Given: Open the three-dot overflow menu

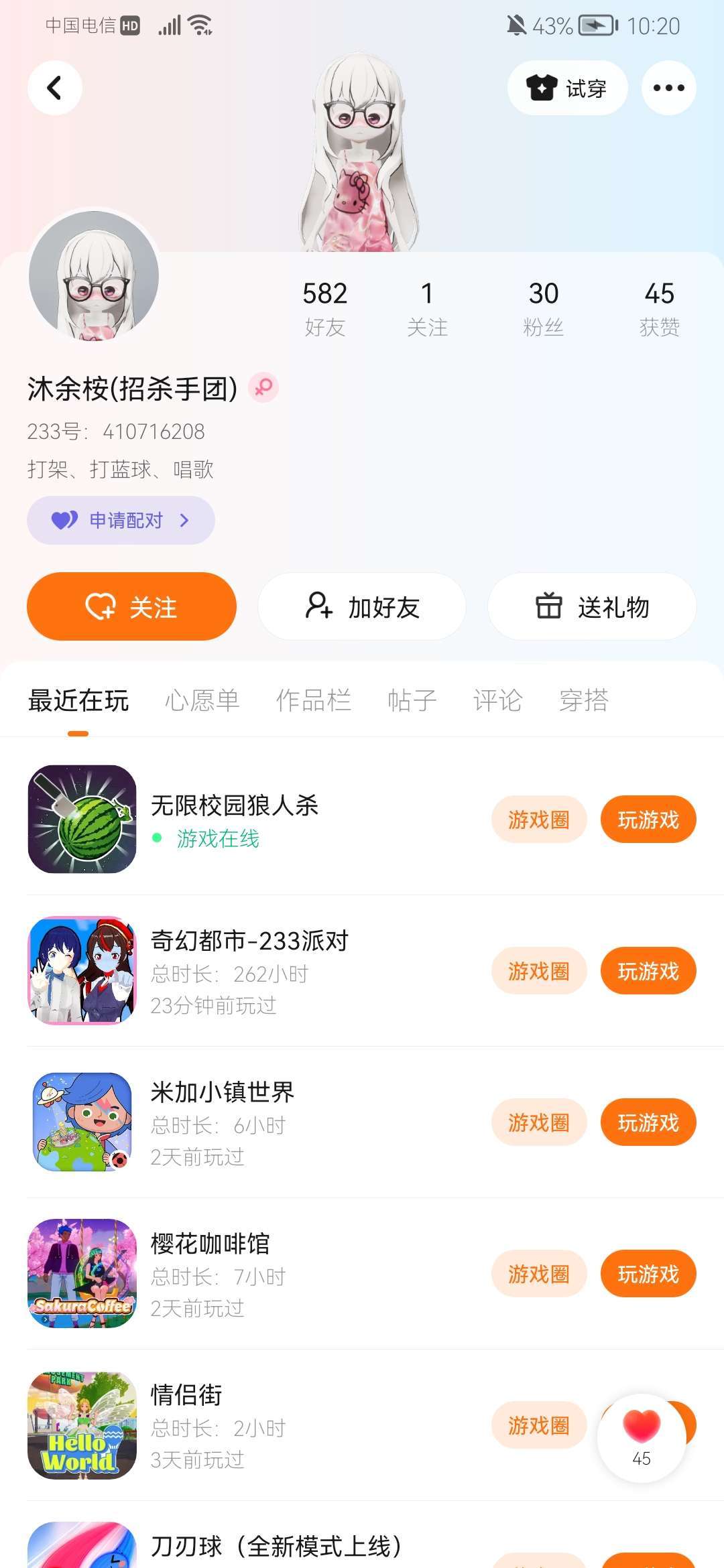Looking at the screenshot, I should click(668, 88).
